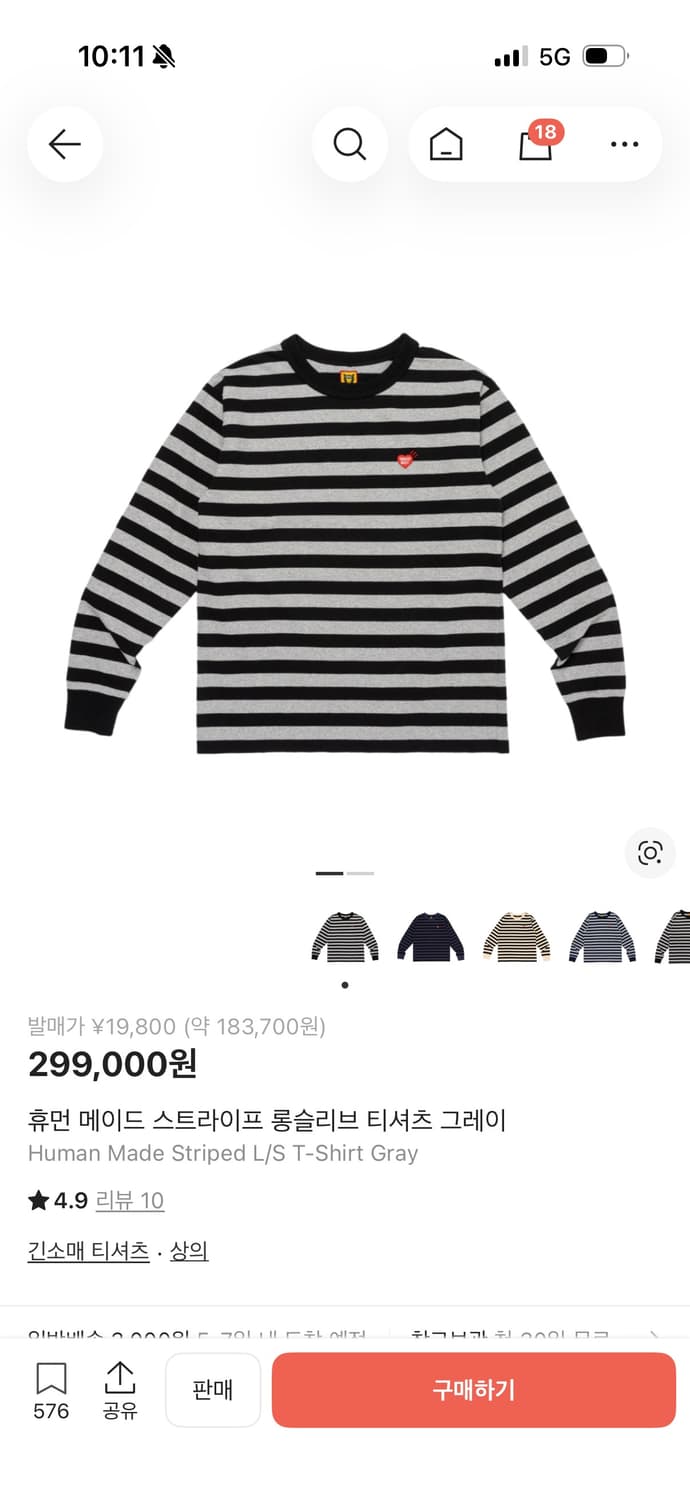Image resolution: width=690 pixels, height=1500 pixels.
Task: Open the search magnifier icon
Action: [x=349, y=144]
